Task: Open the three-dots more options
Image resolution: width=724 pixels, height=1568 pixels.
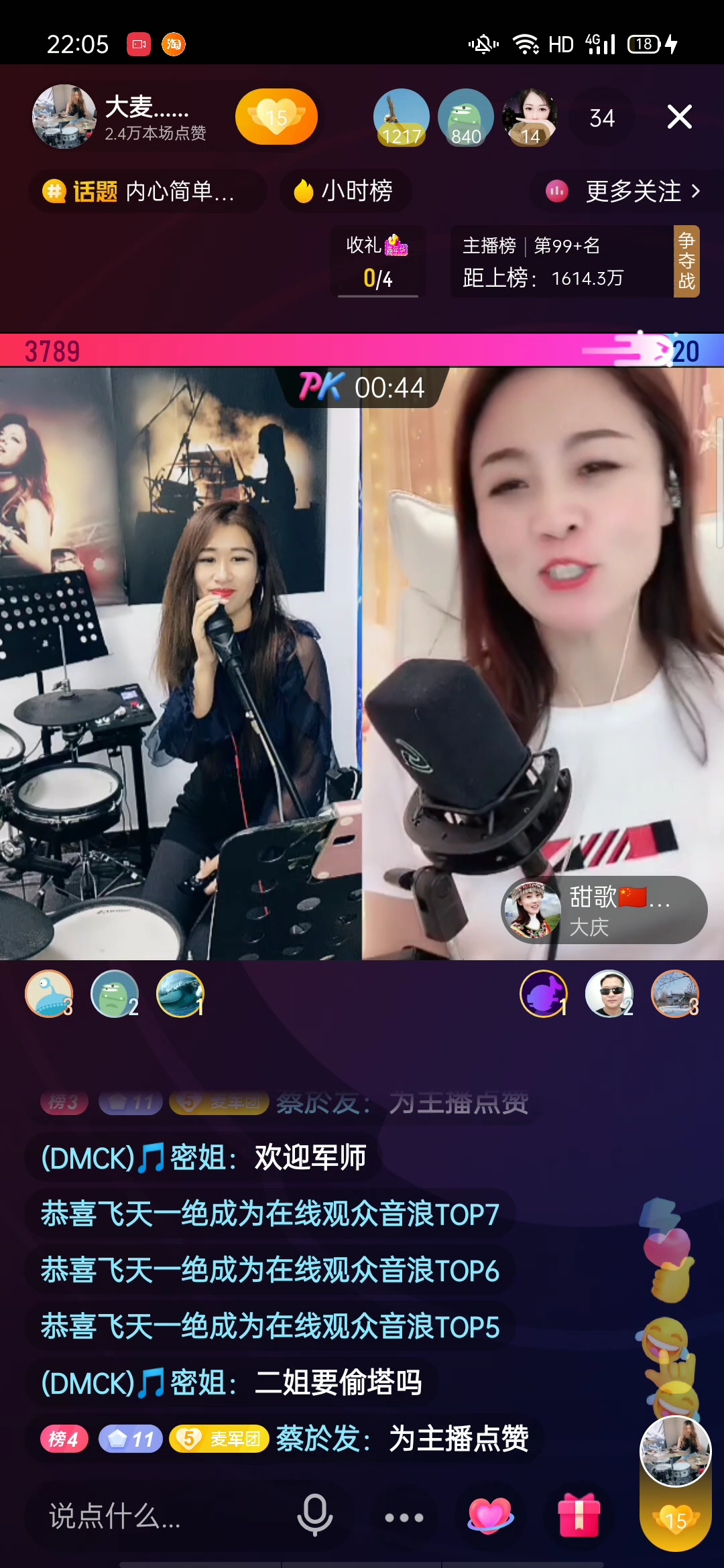Action: coord(404,1517)
